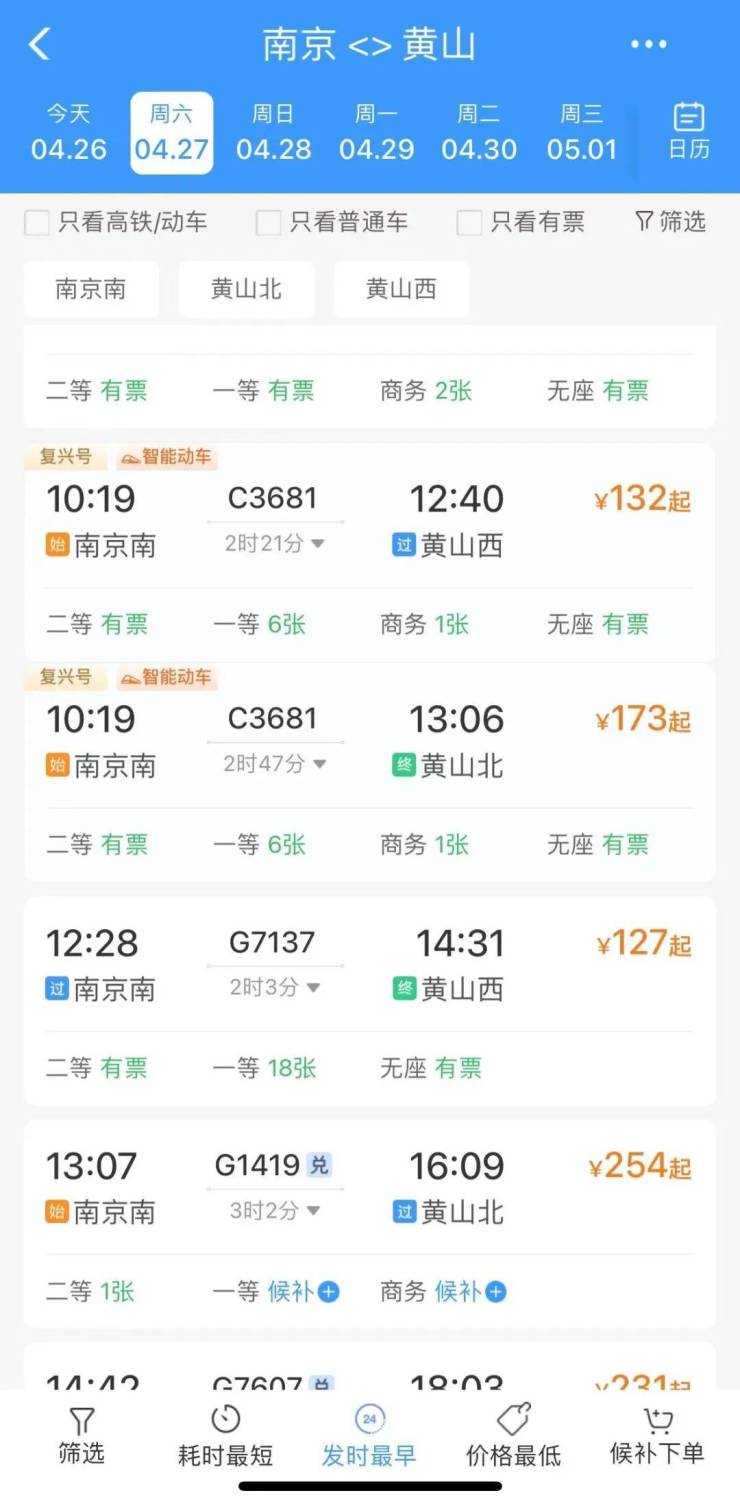Filter by 南京南 station chip
Viewport: 740px width, 1506px height.
point(91,290)
